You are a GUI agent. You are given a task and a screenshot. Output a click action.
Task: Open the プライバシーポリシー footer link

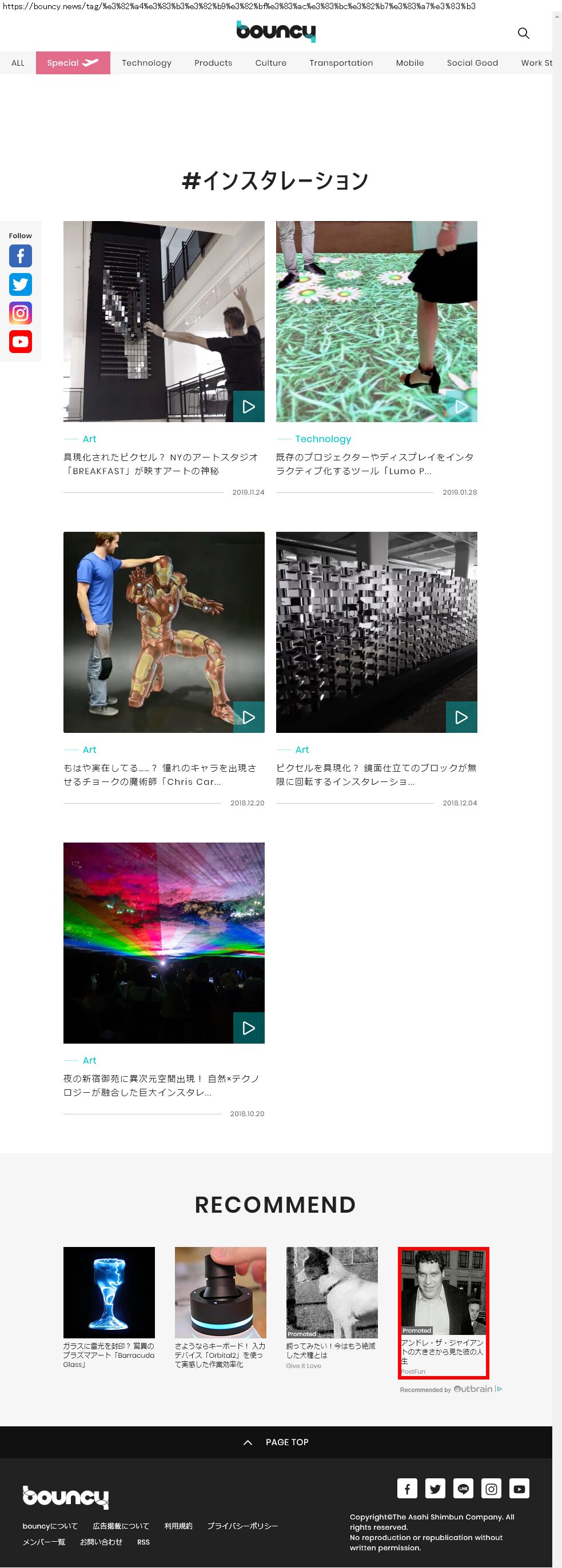point(242,1526)
